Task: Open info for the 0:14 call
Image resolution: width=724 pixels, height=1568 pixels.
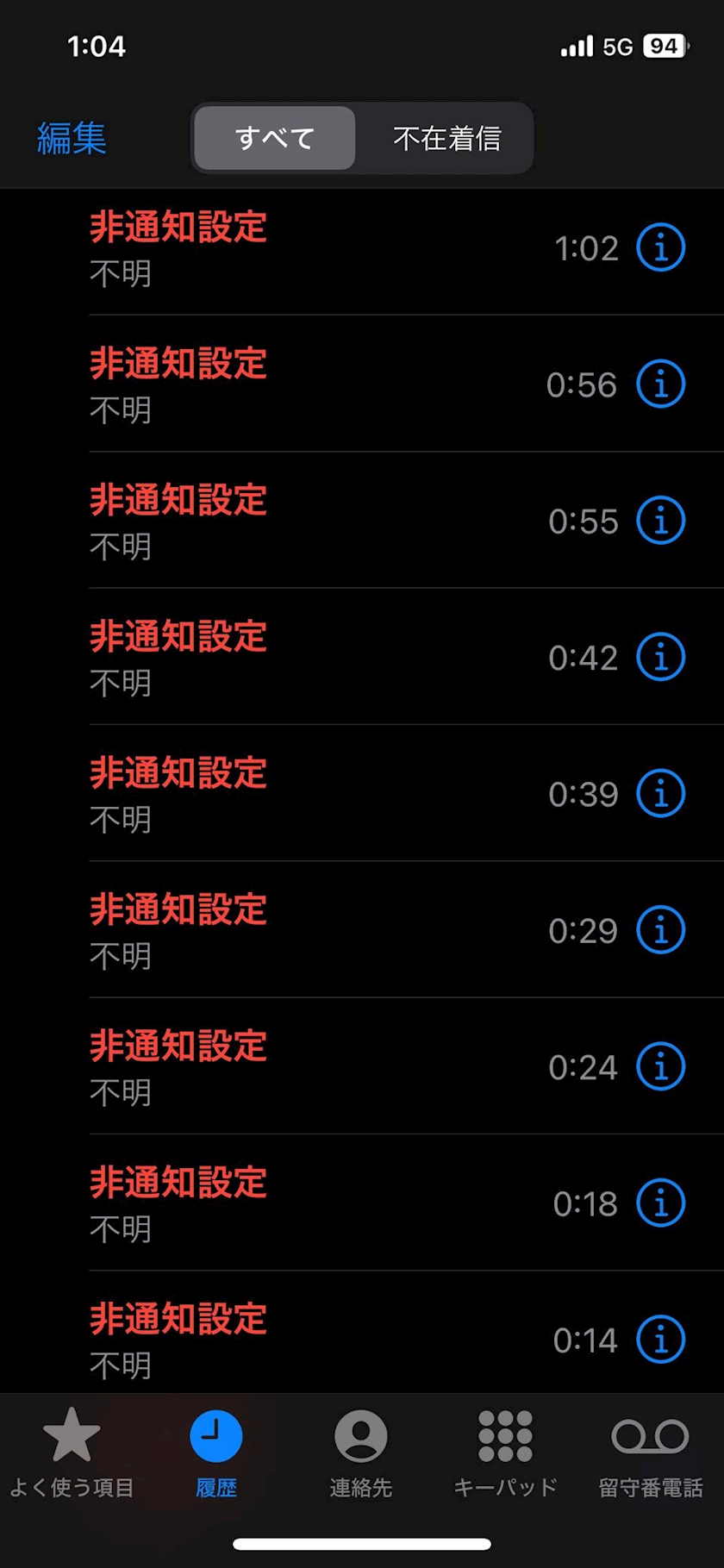Action: tap(661, 1339)
